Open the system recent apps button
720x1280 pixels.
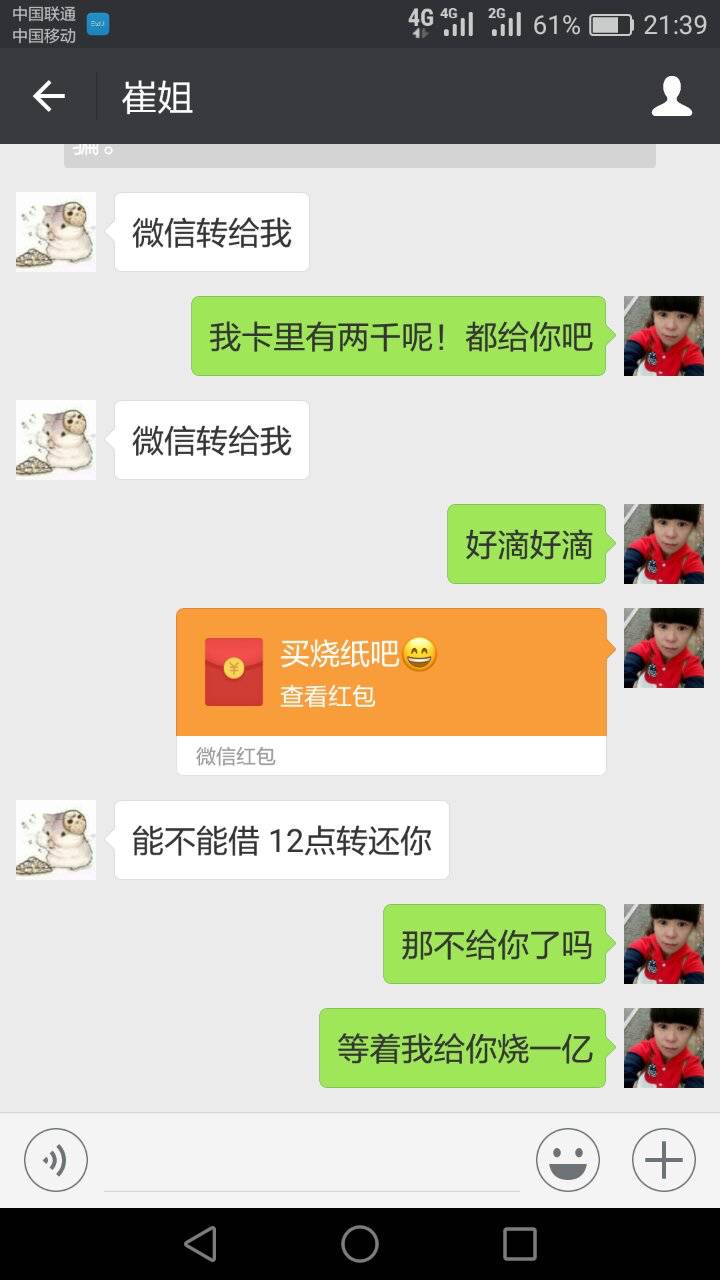pyautogui.click(x=519, y=1244)
